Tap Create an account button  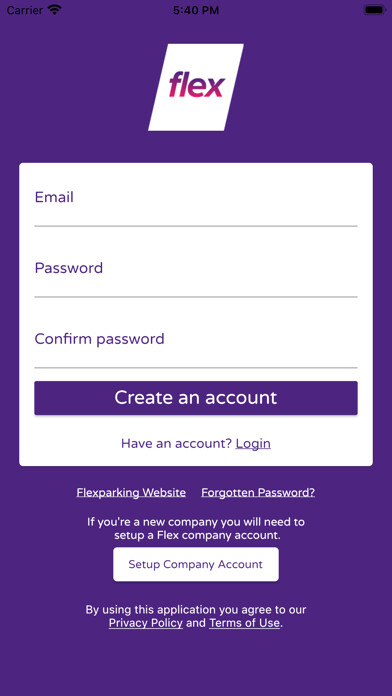pos(196,398)
